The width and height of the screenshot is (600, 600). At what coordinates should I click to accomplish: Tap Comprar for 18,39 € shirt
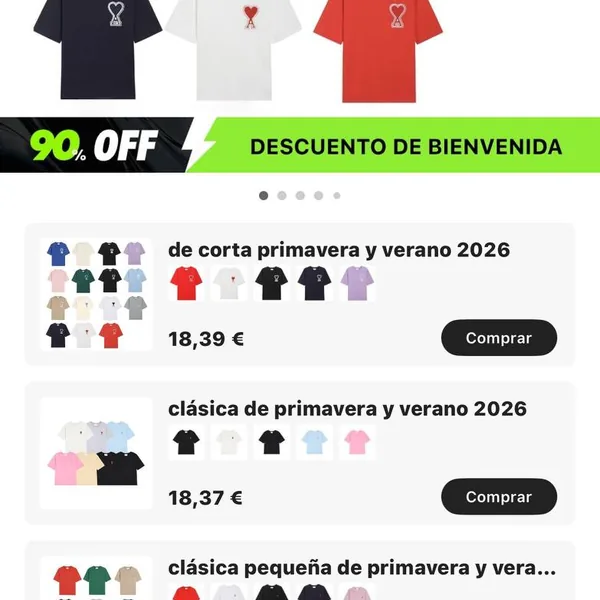498,338
